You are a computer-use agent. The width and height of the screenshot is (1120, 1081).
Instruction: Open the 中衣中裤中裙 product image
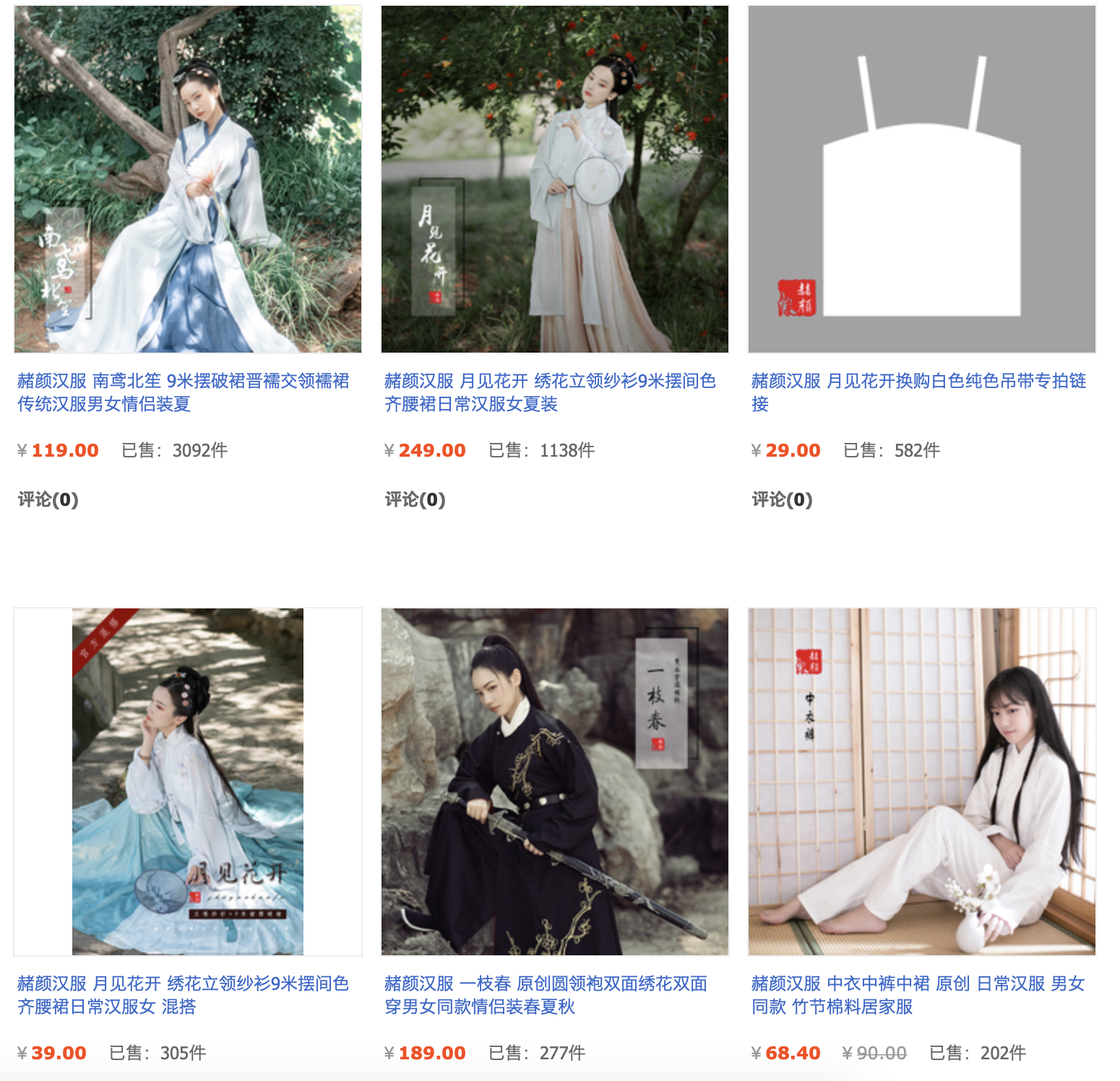point(922,782)
